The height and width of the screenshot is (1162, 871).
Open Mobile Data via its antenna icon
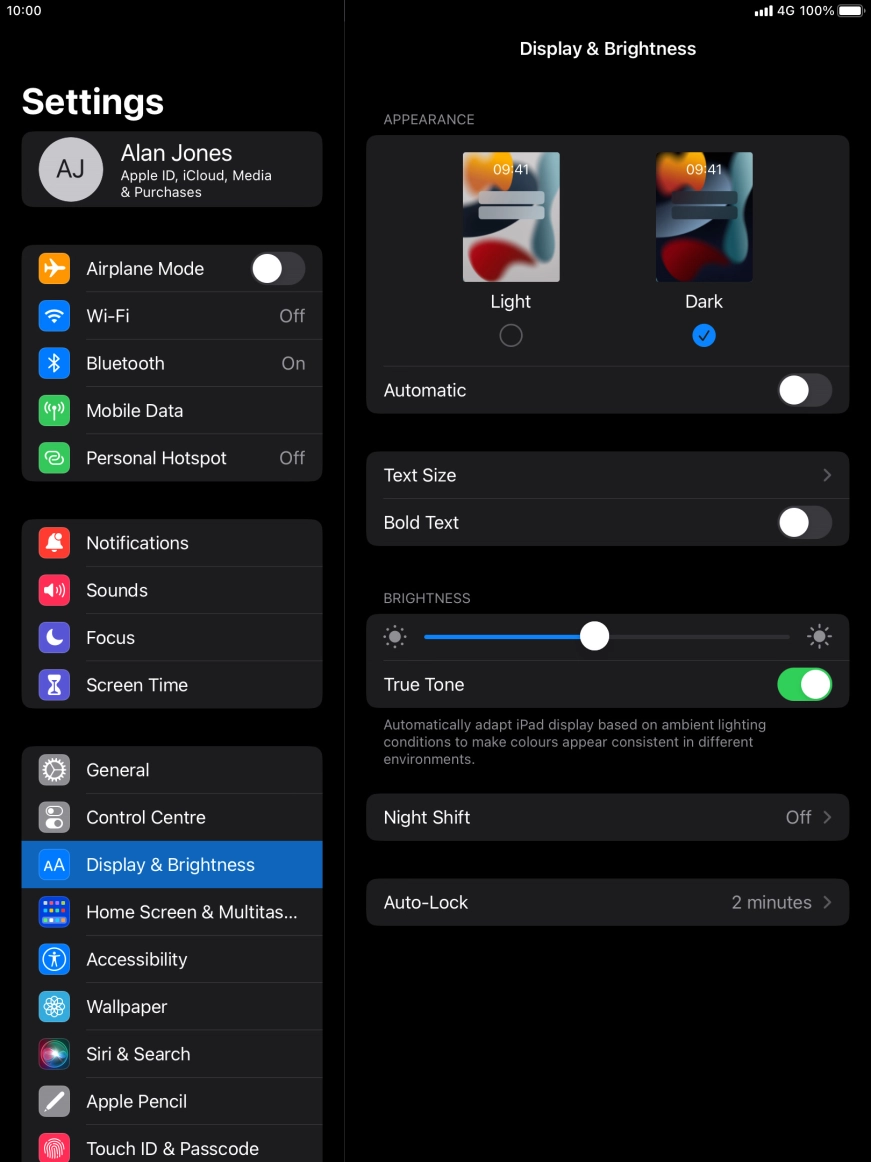click(x=54, y=410)
